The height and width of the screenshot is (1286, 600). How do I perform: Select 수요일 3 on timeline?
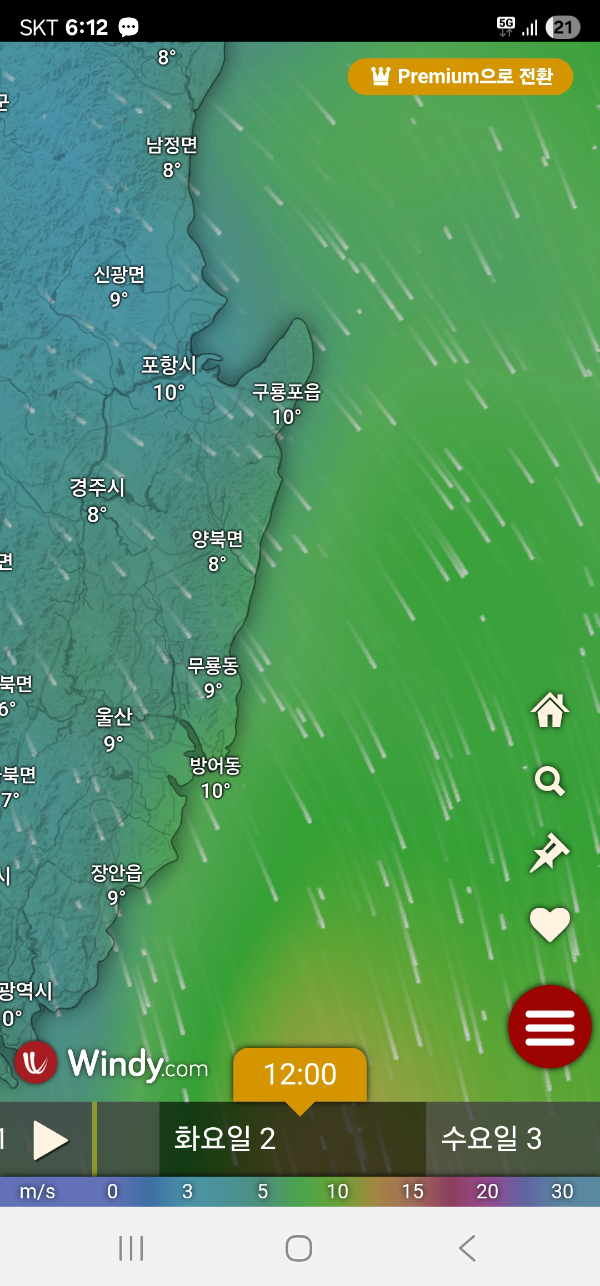point(492,1139)
